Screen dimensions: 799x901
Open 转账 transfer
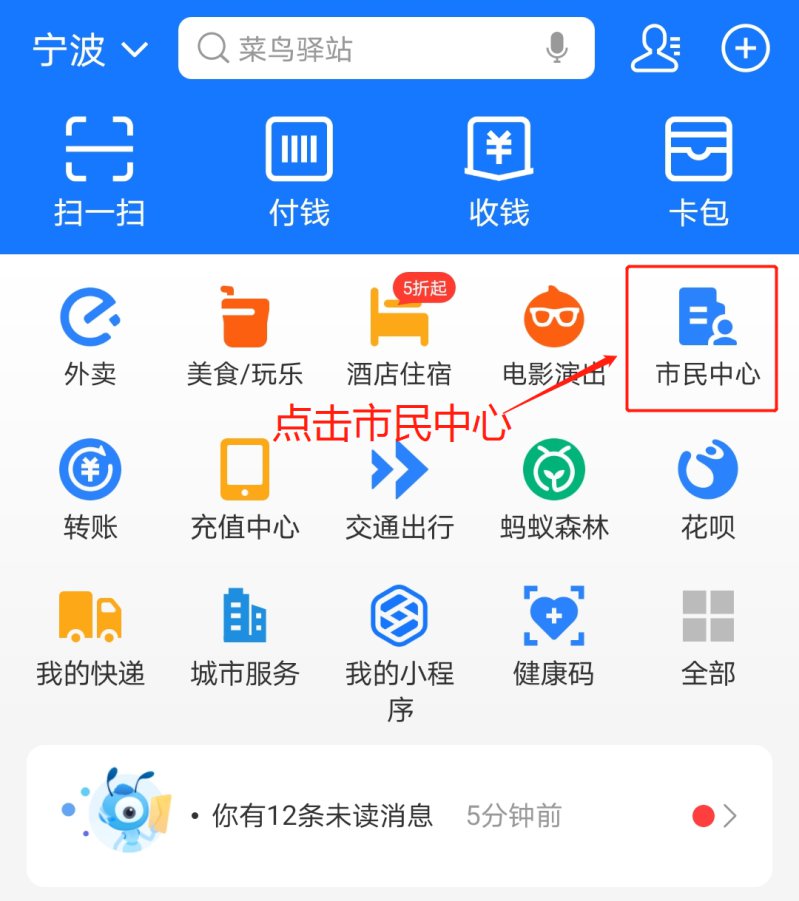(x=90, y=488)
